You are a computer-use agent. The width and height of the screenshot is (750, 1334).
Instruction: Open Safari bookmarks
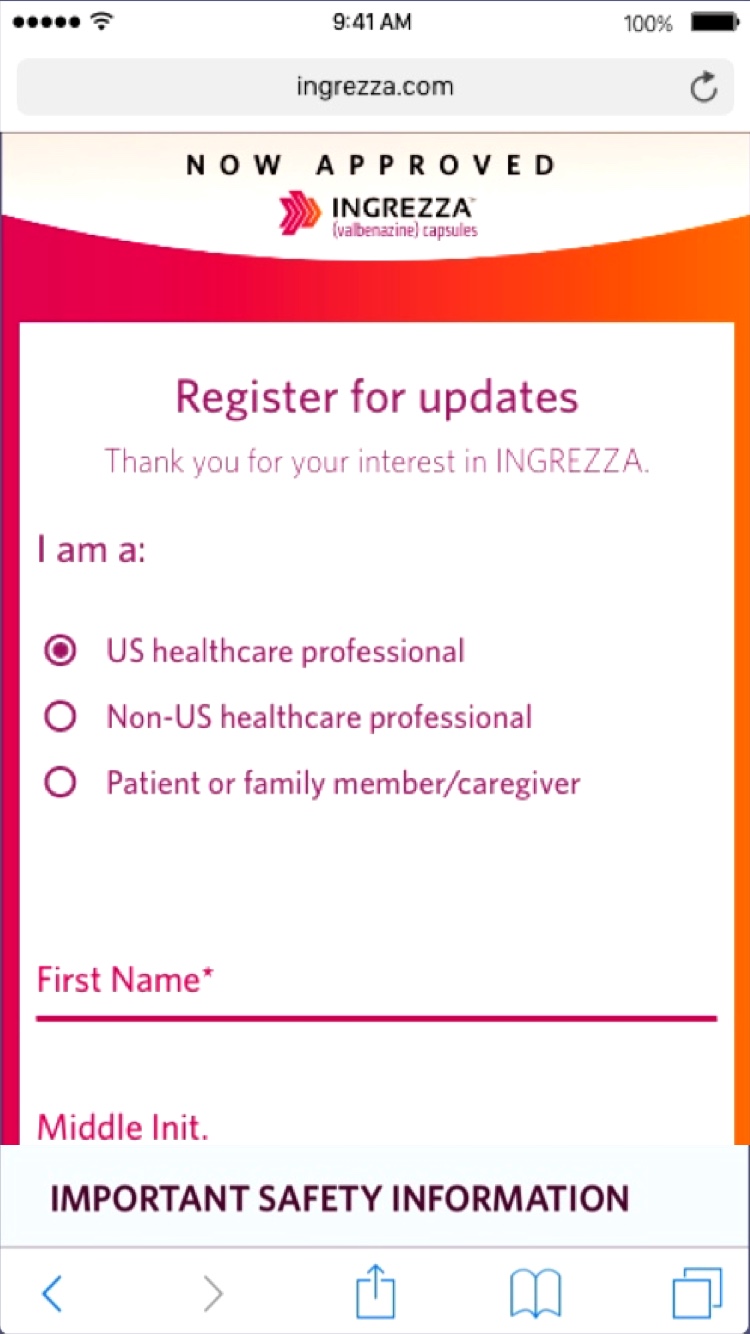tap(535, 1294)
